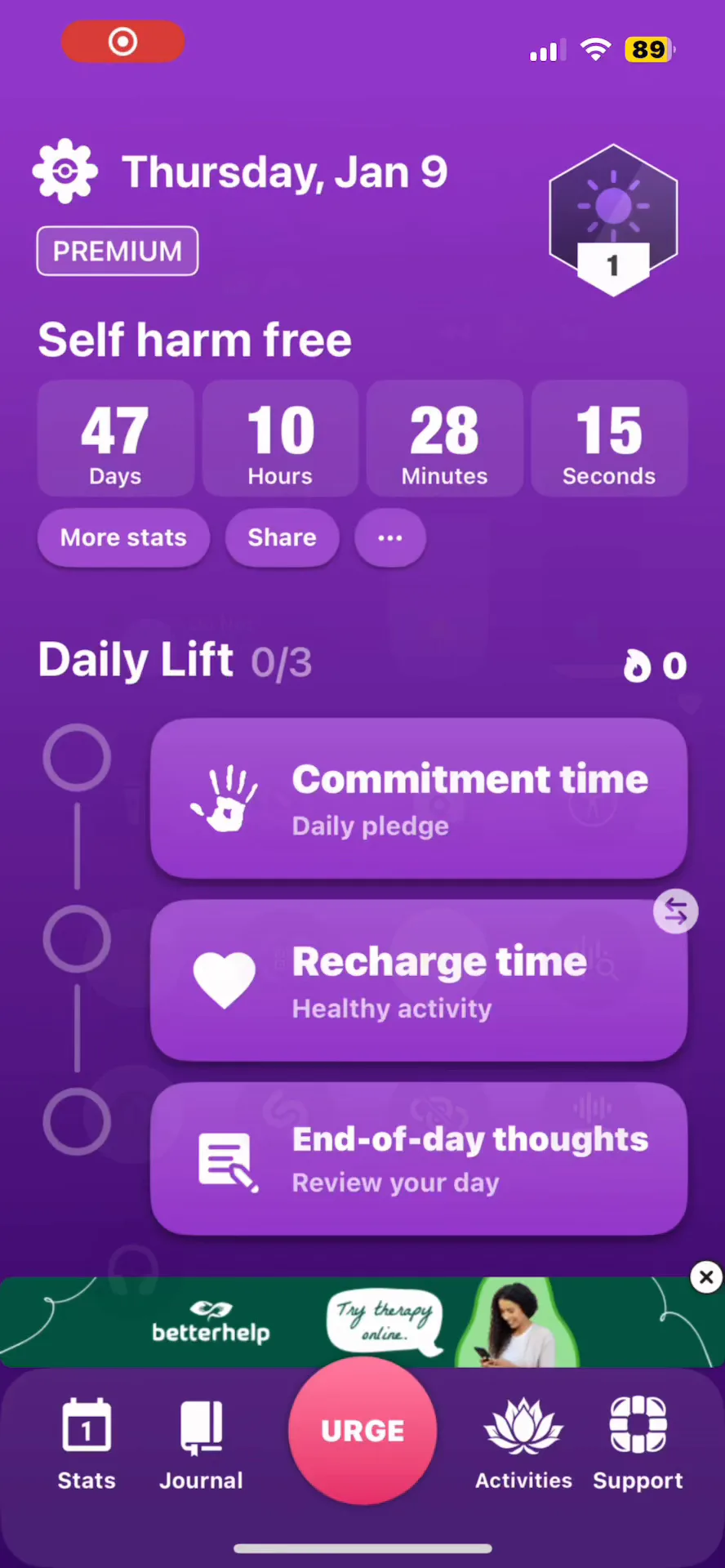Mark Commitment time circle as done
Image resolution: width=725 pixels, height=1568 pixels.
77,757
